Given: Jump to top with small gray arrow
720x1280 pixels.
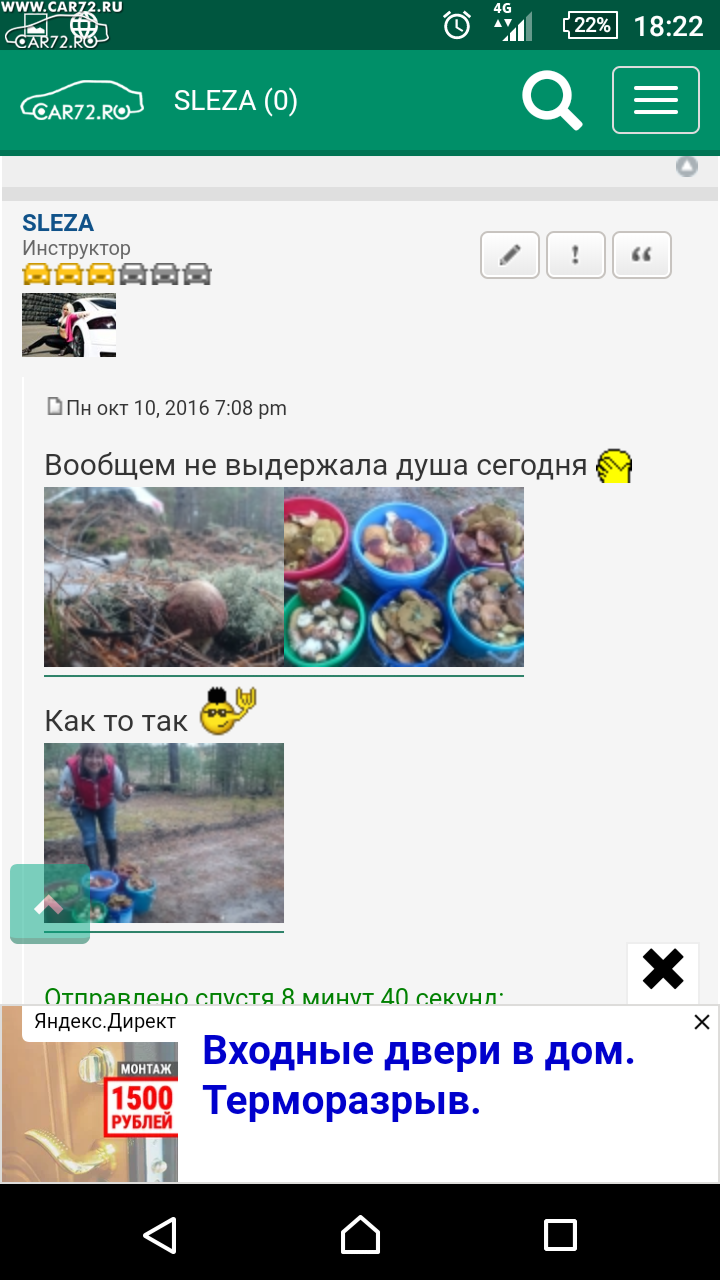Looking at the screenshot, I should 687,167.
